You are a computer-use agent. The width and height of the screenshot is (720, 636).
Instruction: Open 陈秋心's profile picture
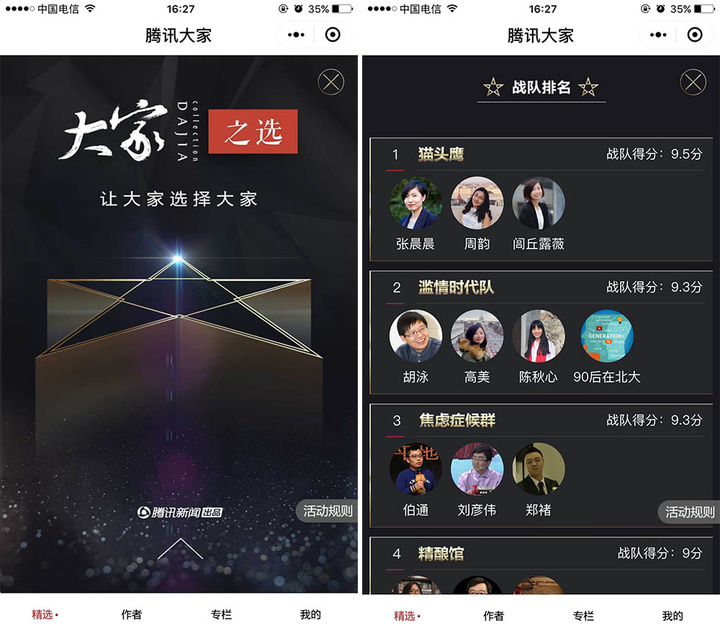point(538,335)
